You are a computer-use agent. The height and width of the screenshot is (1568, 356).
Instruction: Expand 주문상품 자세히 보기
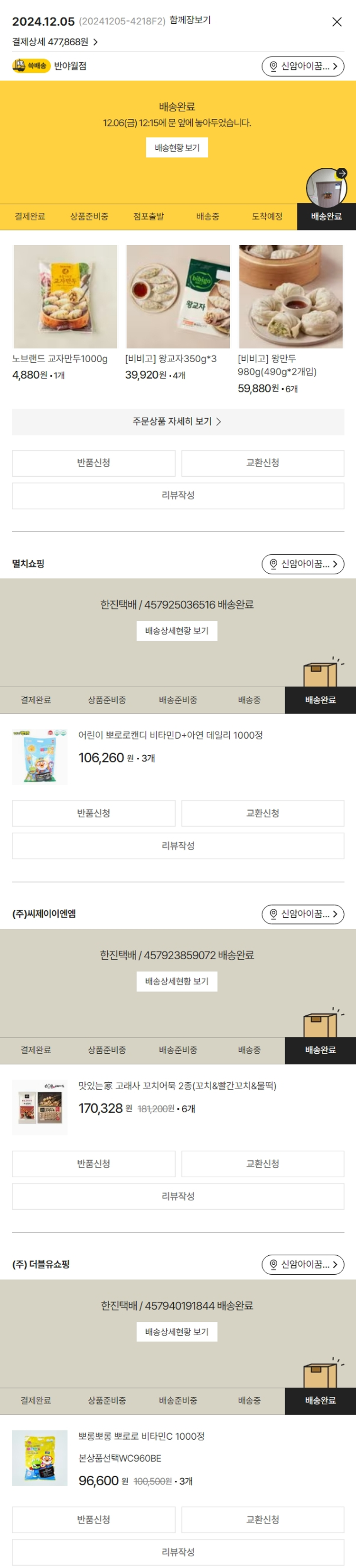pos(178,422)
